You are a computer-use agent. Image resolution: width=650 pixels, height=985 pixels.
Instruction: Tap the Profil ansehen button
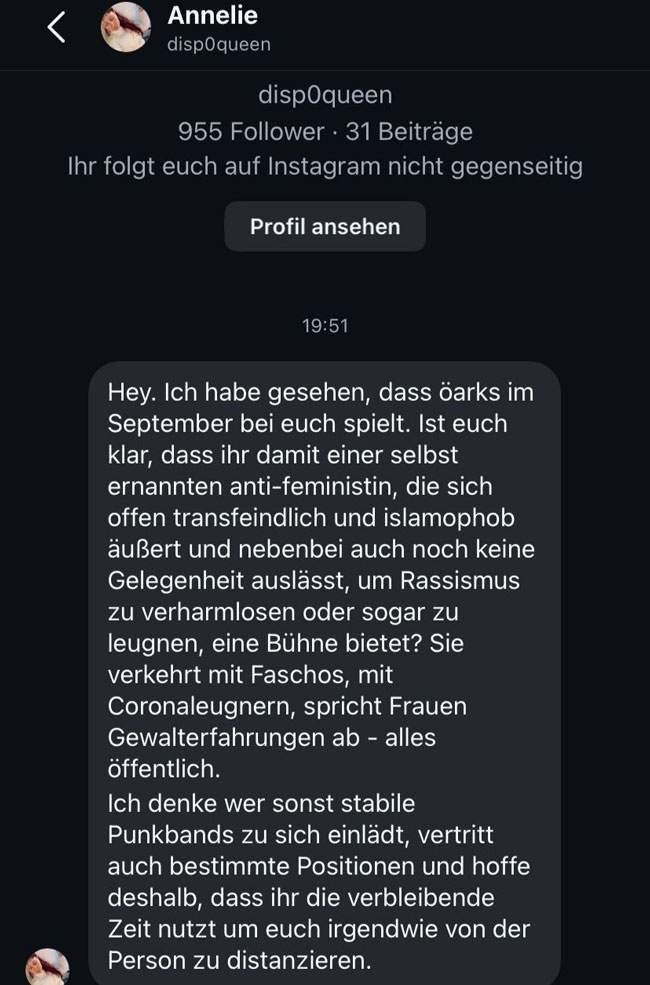point(325,227)
